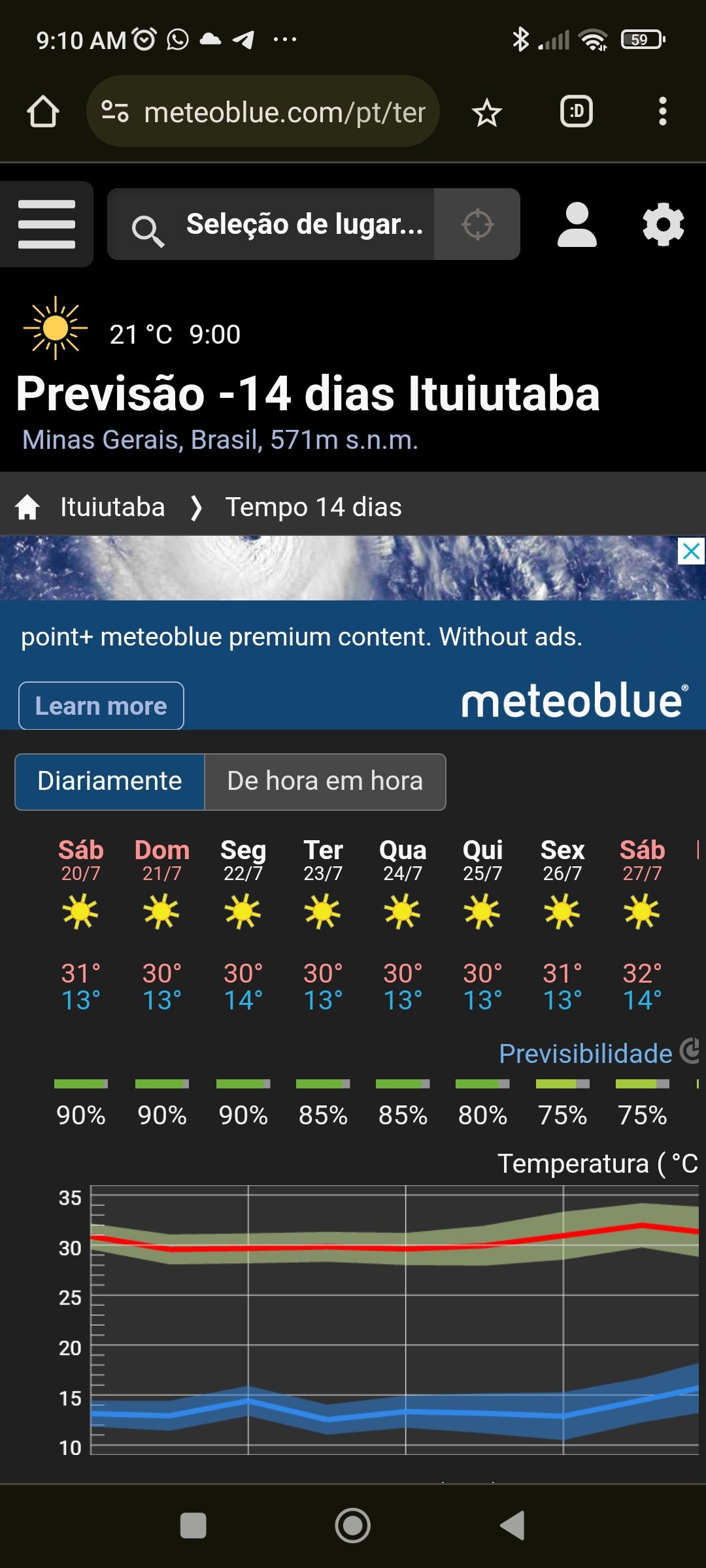Viewport: 706px width, 1568px height.
Task: Open the Tempo 14 dias breadcrumb
Action: [x=314, y=507]
